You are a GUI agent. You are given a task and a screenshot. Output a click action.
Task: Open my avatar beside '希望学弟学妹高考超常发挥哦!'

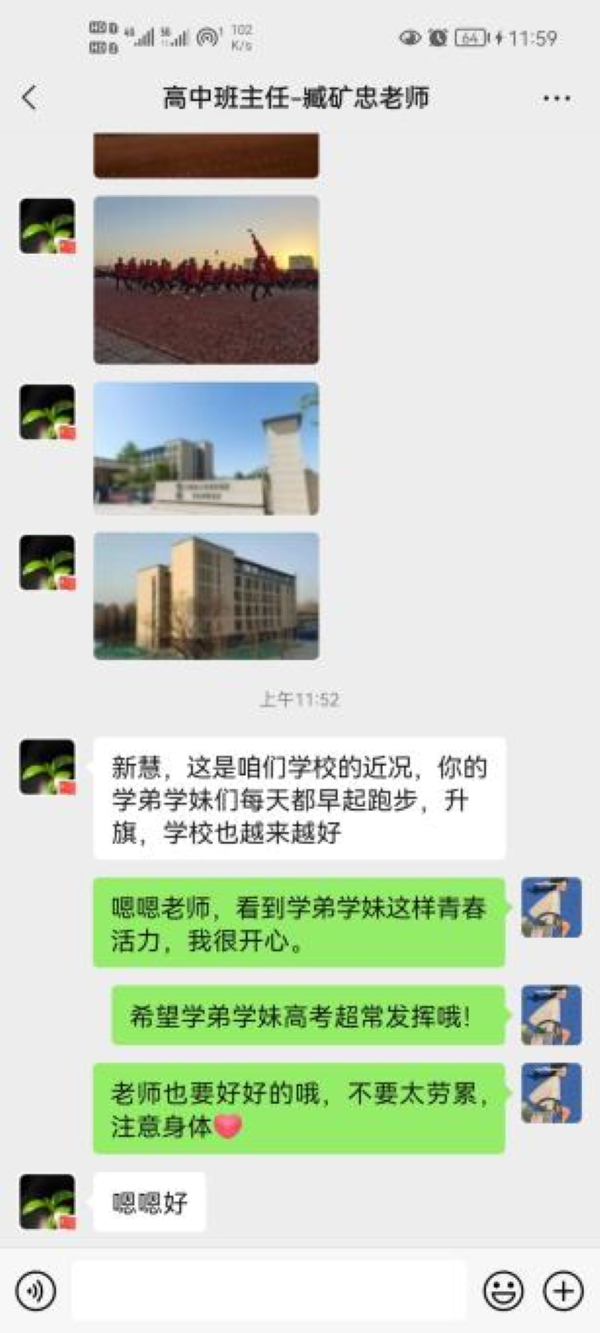click(x=551, y=1014)
